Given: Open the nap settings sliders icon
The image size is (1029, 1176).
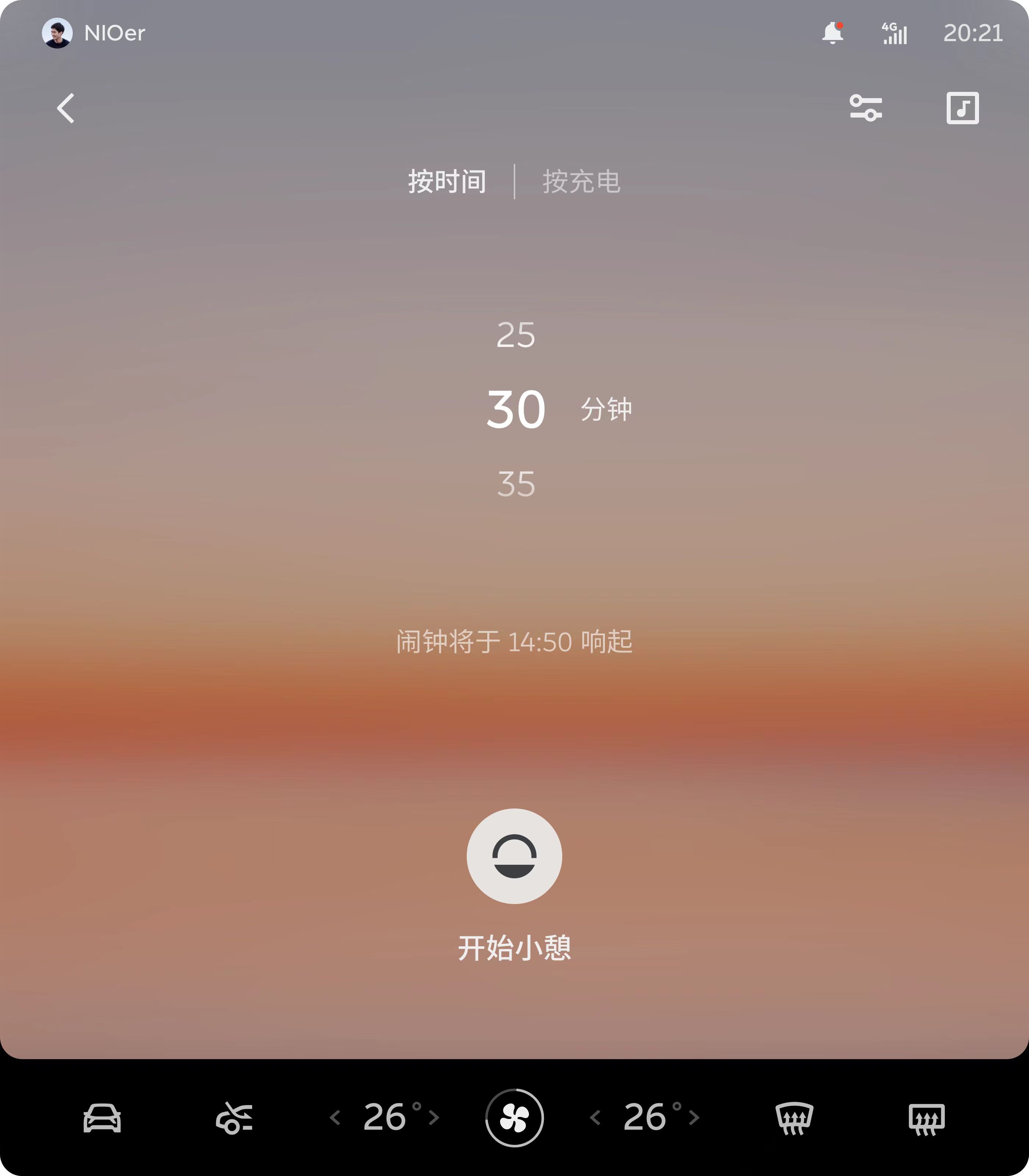Looking at the screenshot, I should [865, 108].
